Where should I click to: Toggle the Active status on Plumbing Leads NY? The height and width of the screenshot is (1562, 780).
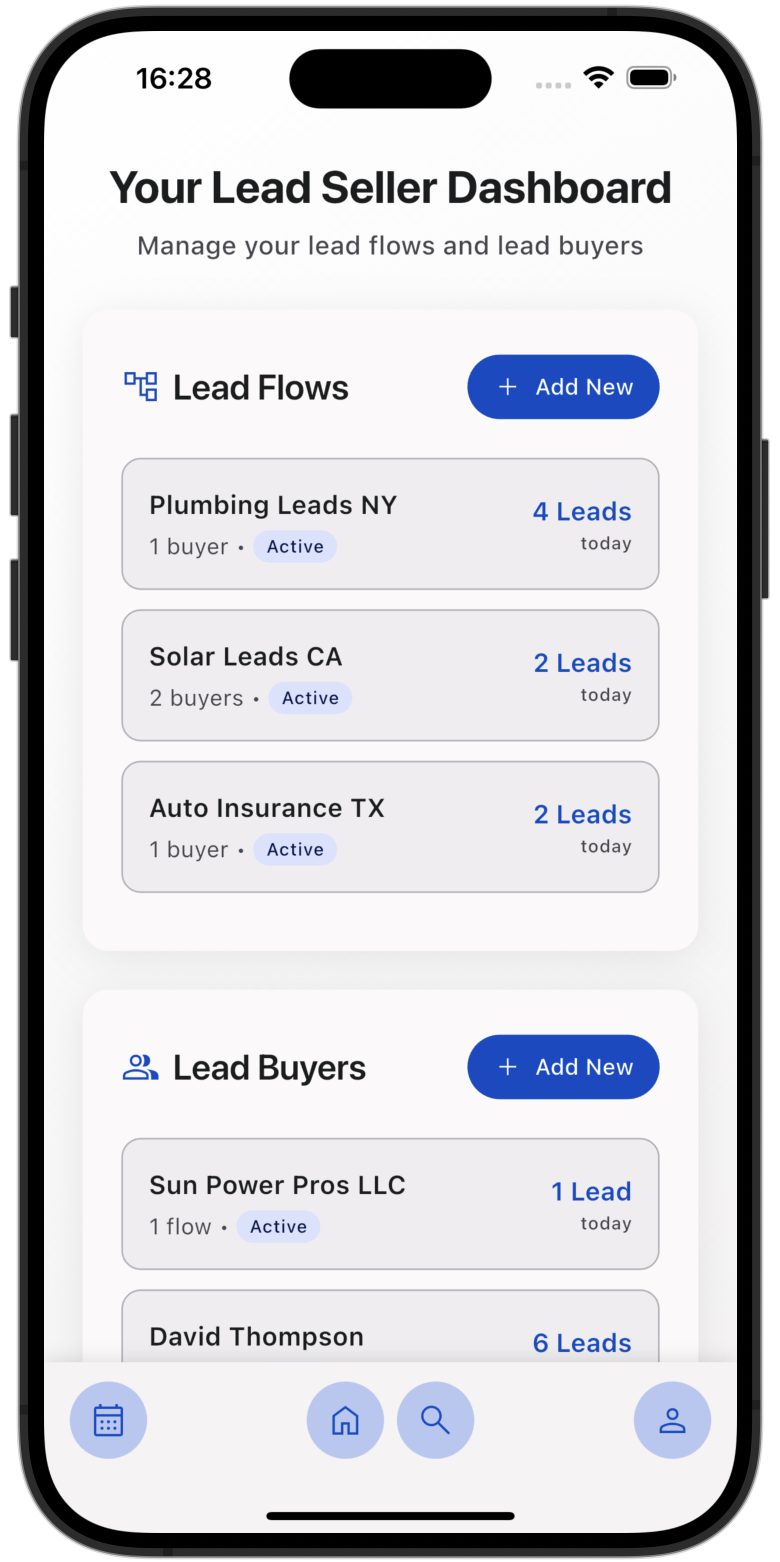pyautogui.click(x=294, y=546)
